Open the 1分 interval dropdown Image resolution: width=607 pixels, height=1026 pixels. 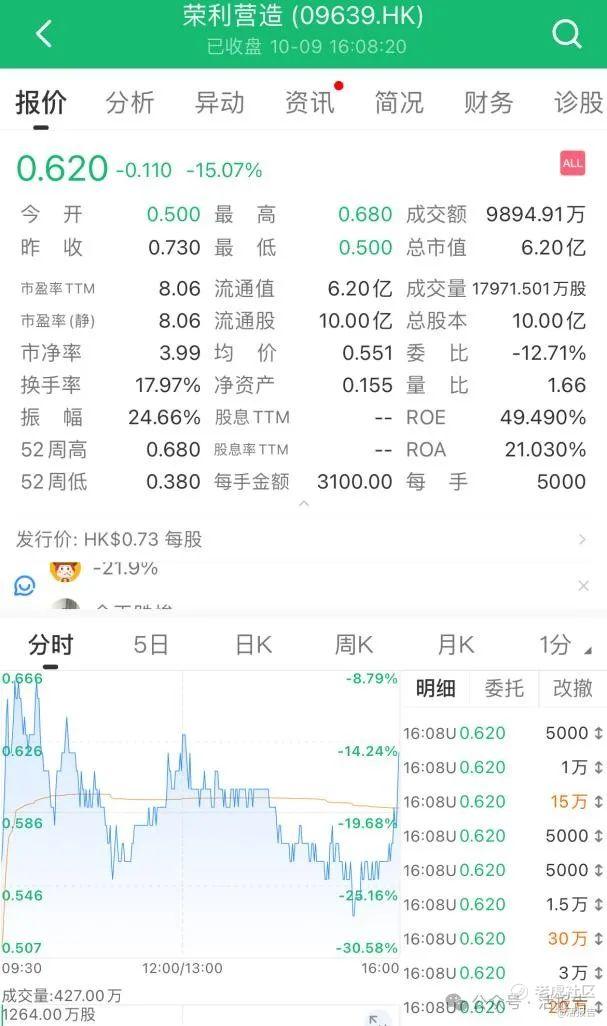click(x=567, y=645)
